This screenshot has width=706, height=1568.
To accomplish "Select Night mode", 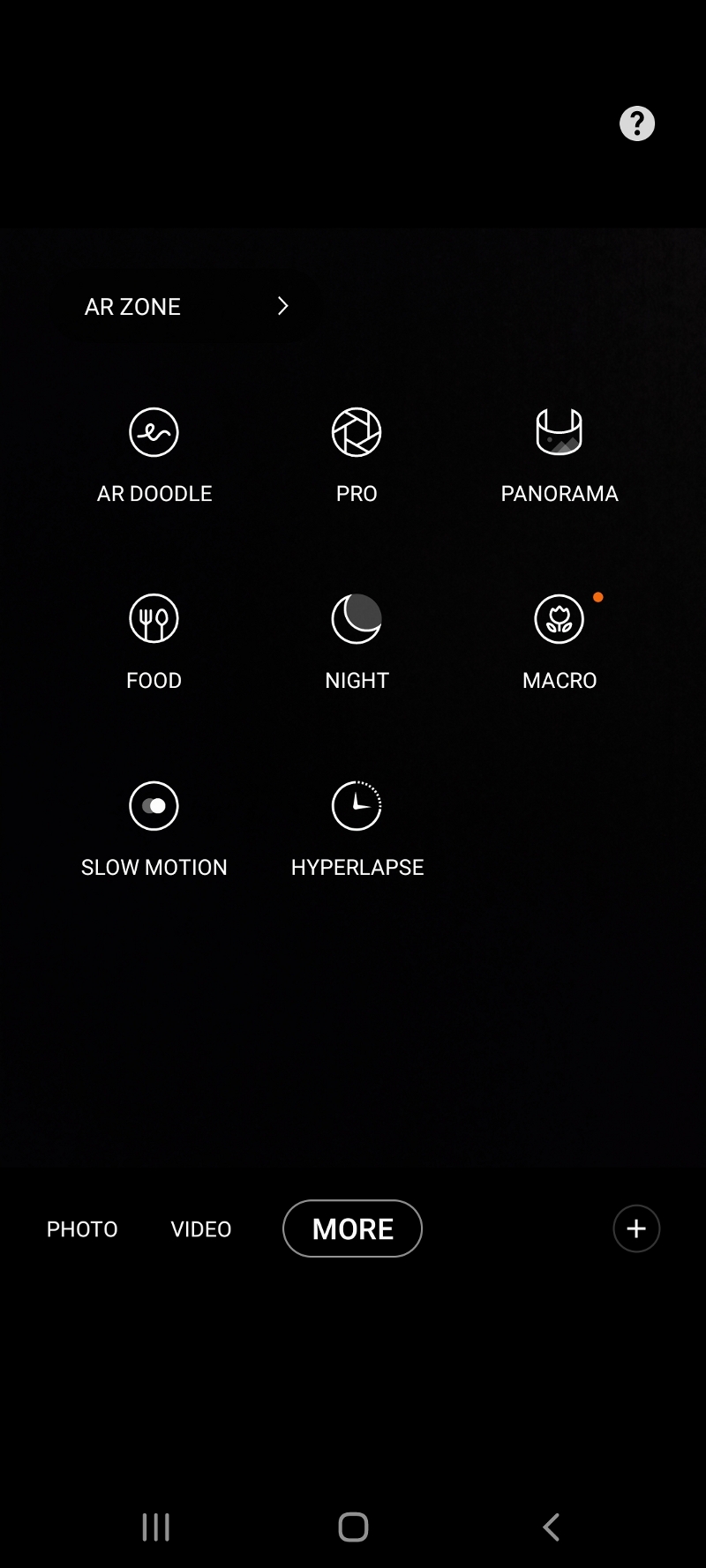I will coord(357,643).
